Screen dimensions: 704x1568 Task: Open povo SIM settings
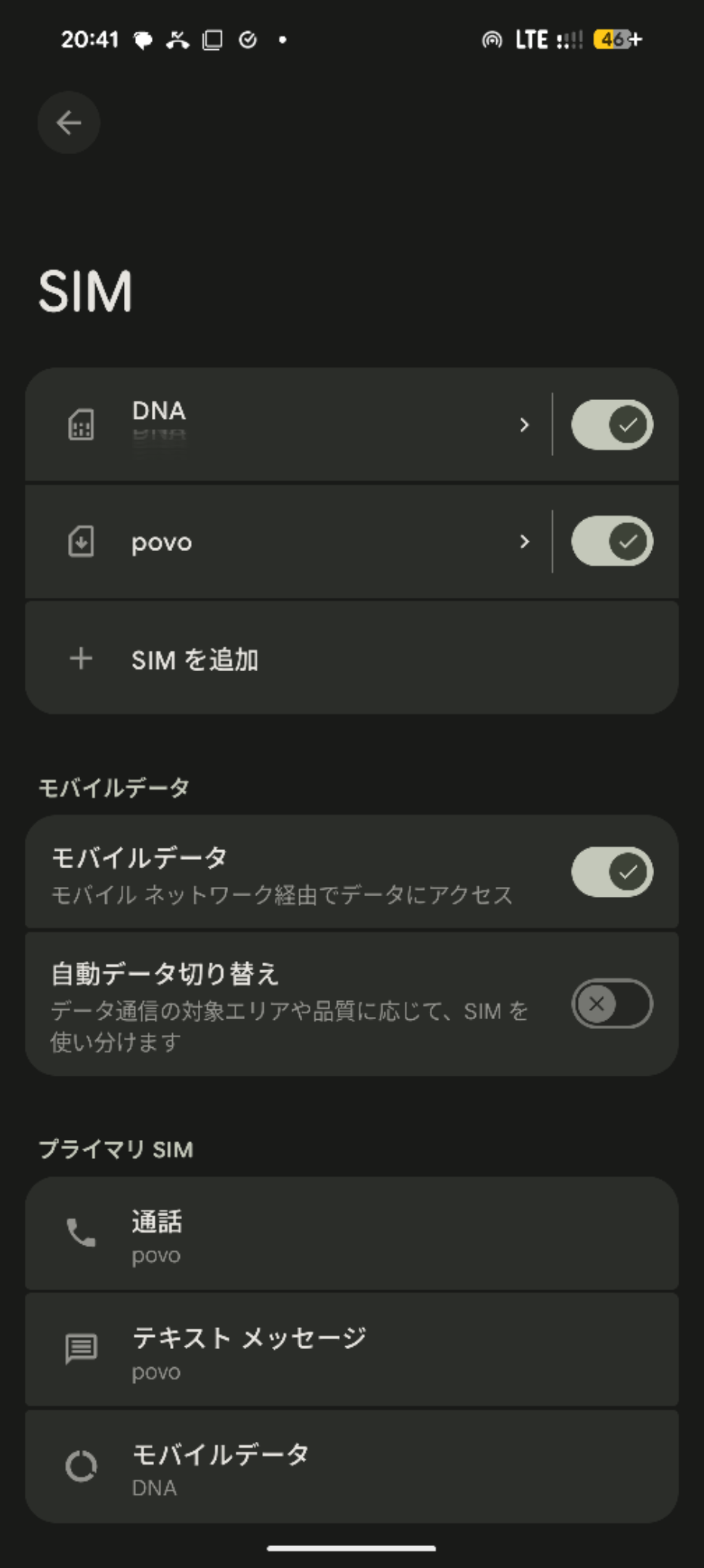287,542
